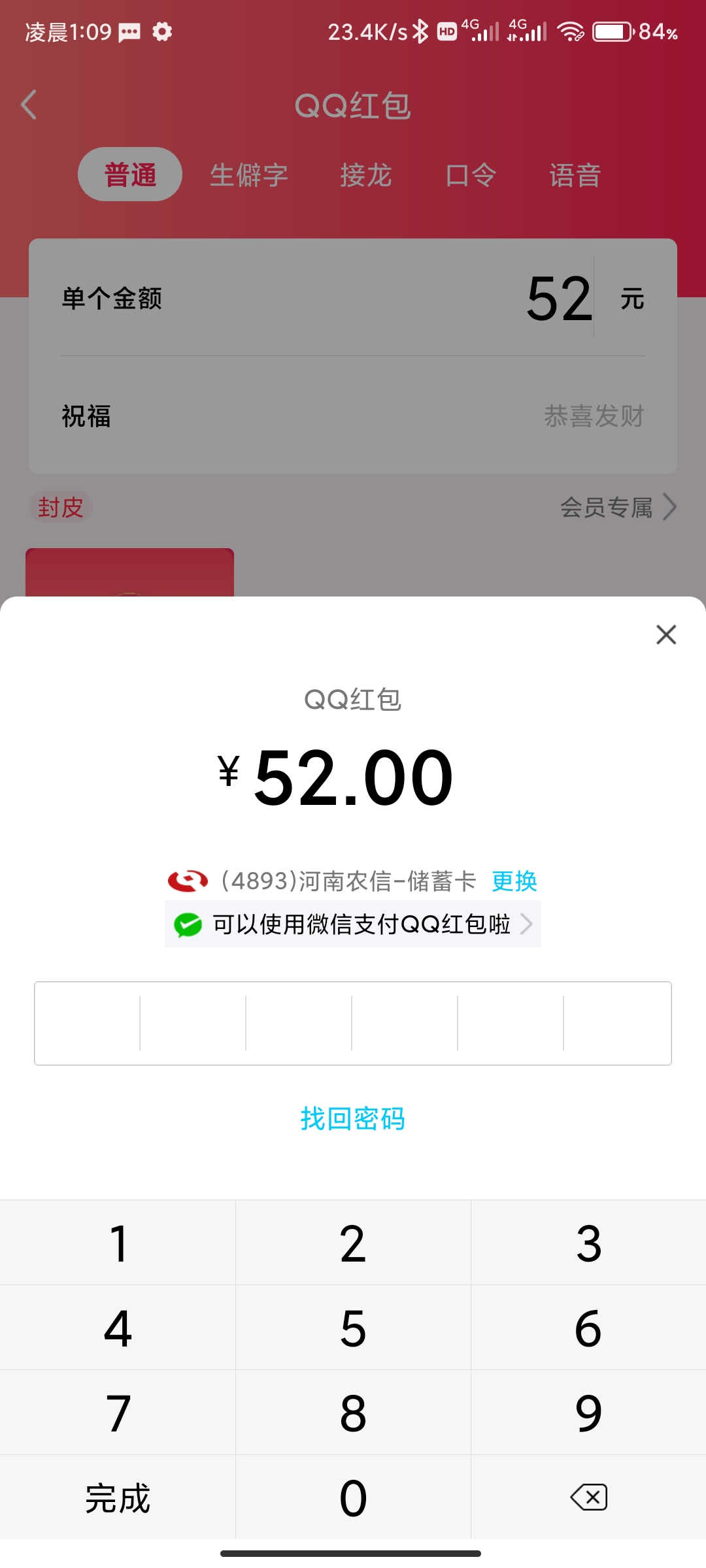
Task: Open system settings gear in status bar
Action: 163,31
